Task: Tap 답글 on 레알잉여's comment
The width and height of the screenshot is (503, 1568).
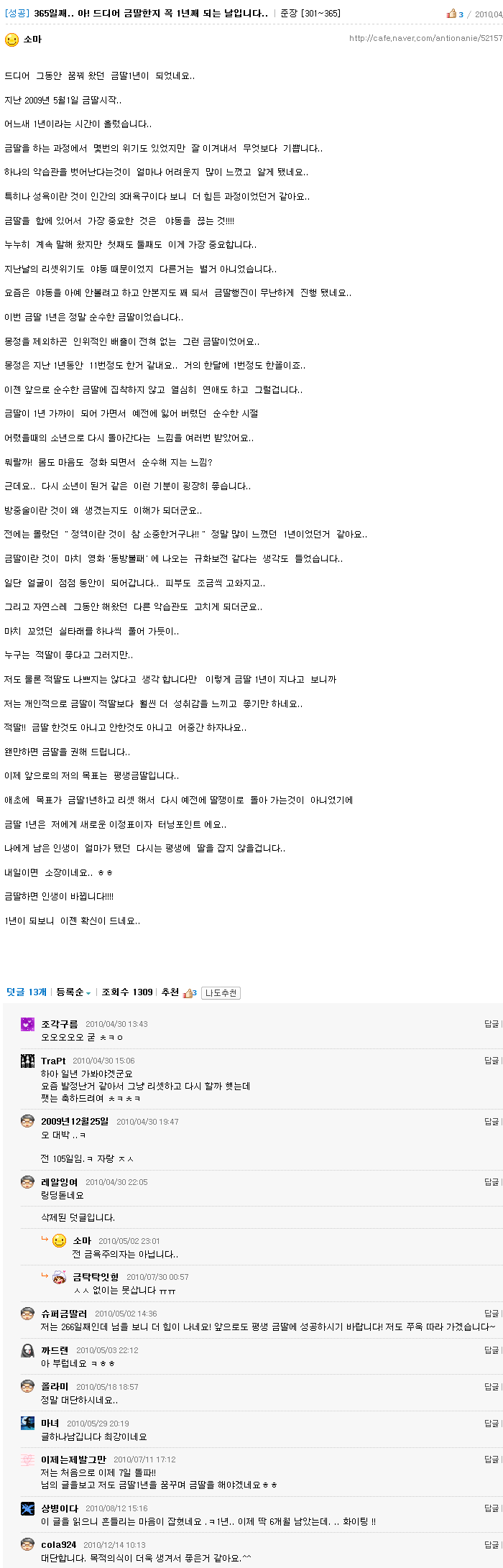Action: pyautogui.click(x=492, y=1182)
